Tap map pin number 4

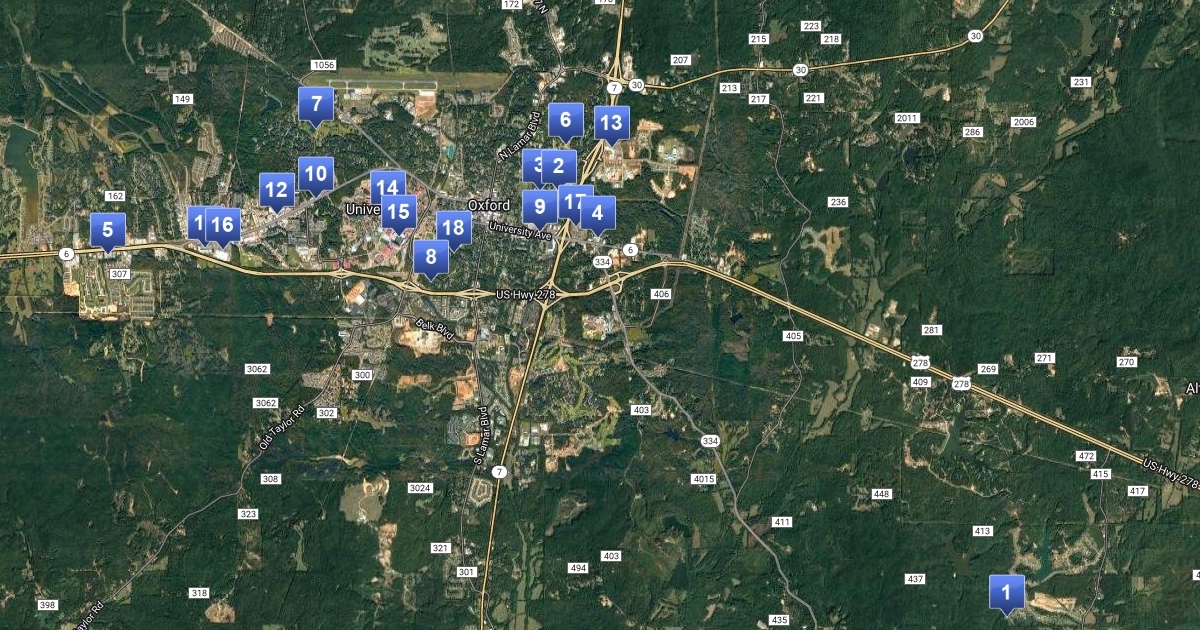pos(599,212)
